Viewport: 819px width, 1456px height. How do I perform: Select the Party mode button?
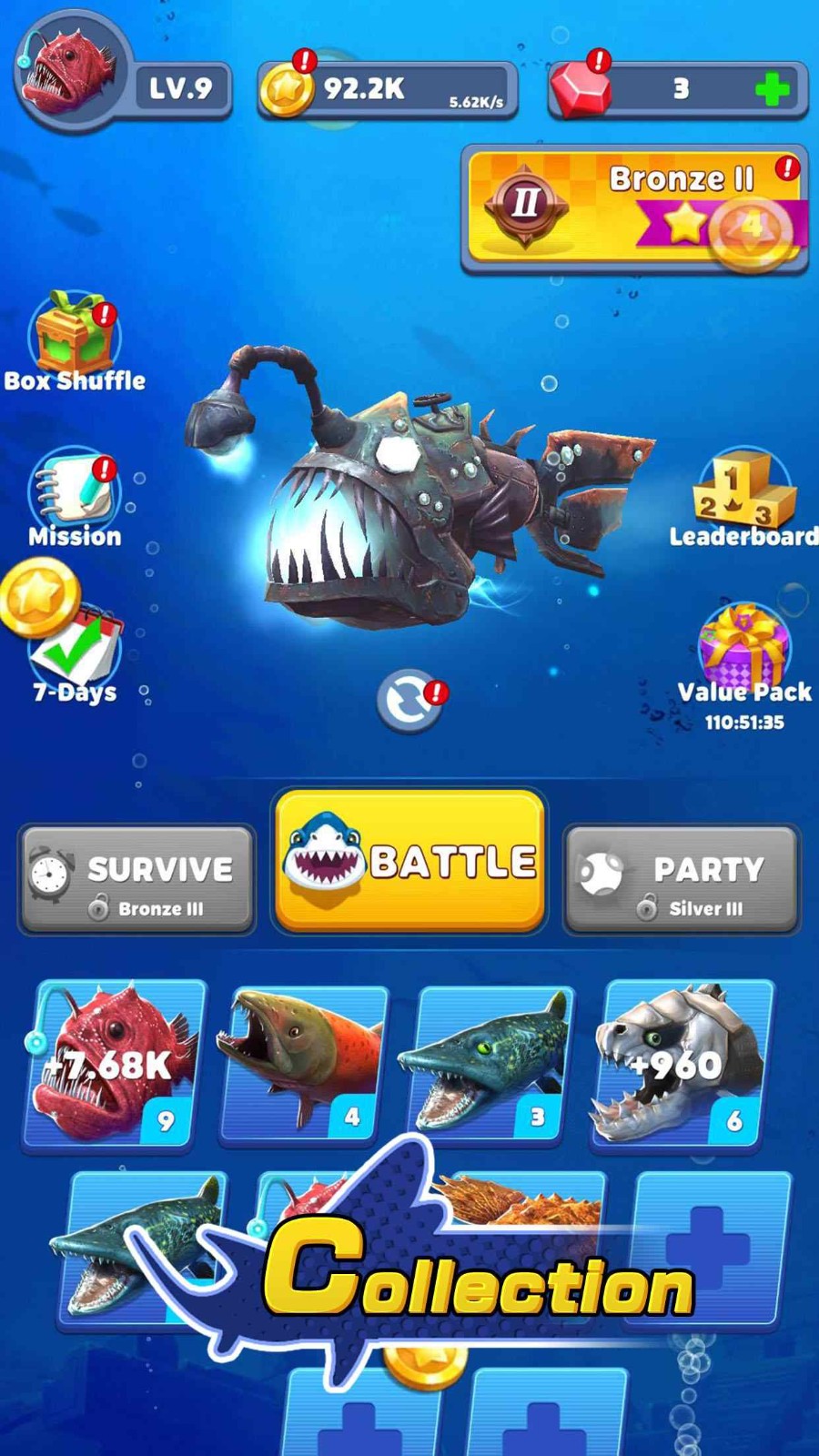682,880
